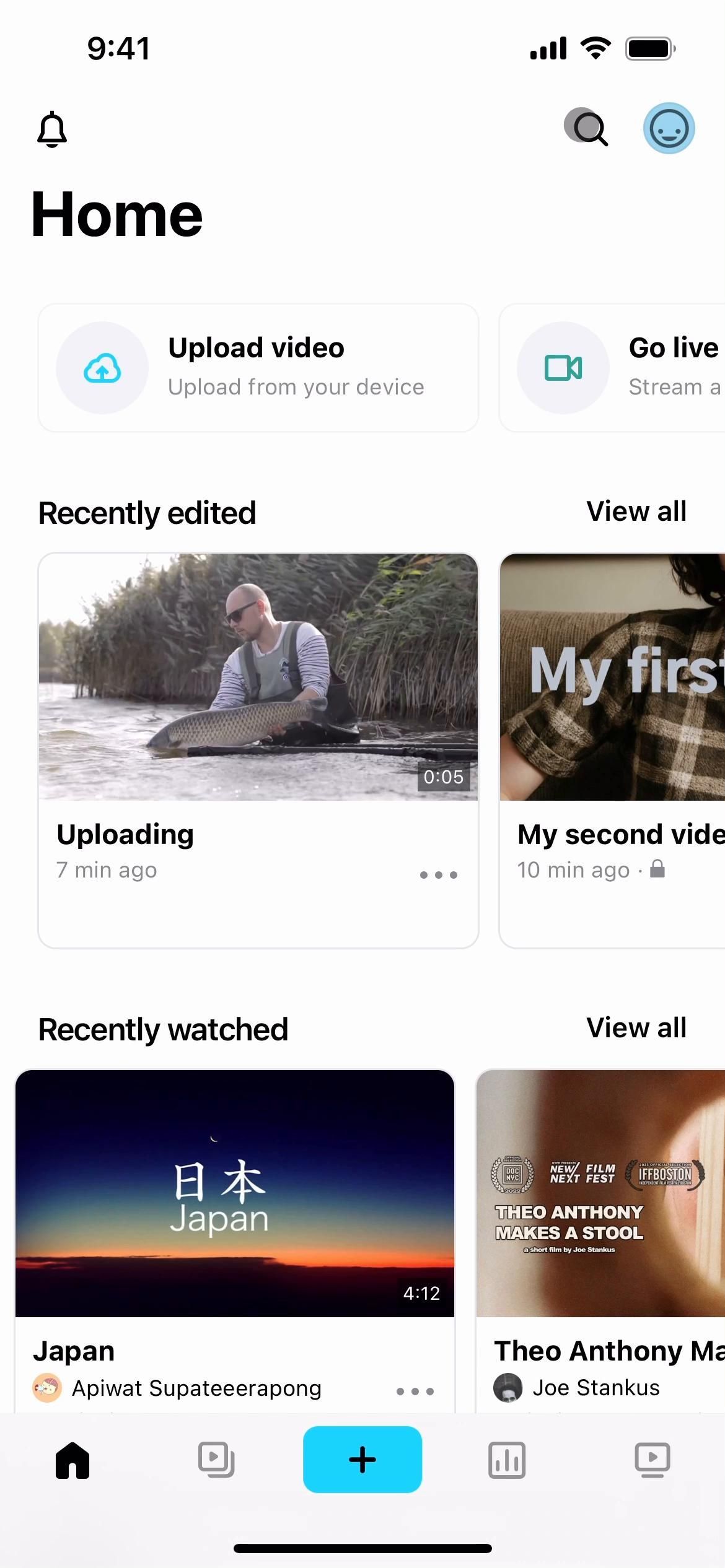Switch to the video library tab

click(x=216, y=1460)
